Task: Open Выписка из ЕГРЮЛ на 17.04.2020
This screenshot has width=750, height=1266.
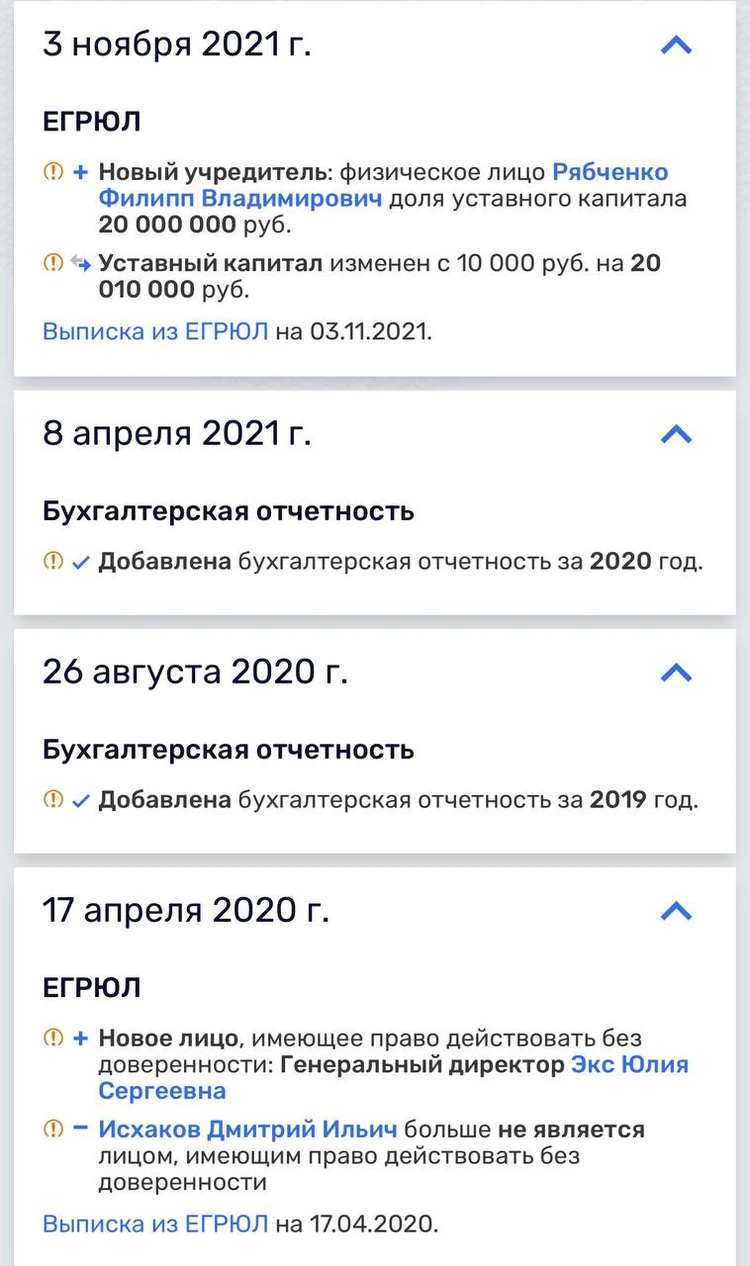Action: click(x=155, y=1223)
